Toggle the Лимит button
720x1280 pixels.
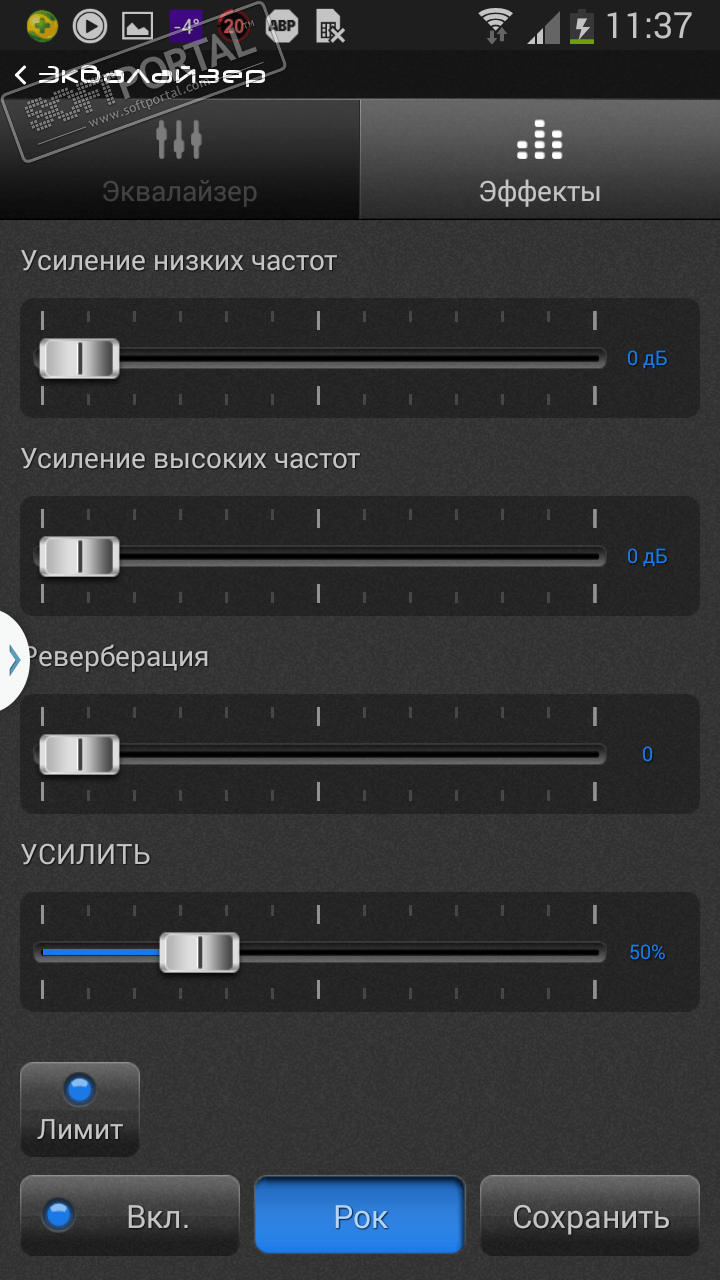tap(80, 1108)
